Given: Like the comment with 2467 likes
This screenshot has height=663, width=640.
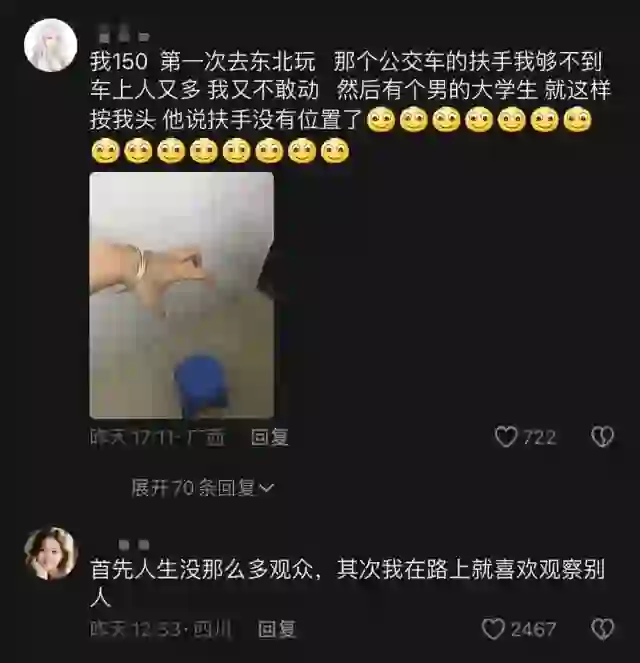Looking at the screenshot, I should 494,629.
